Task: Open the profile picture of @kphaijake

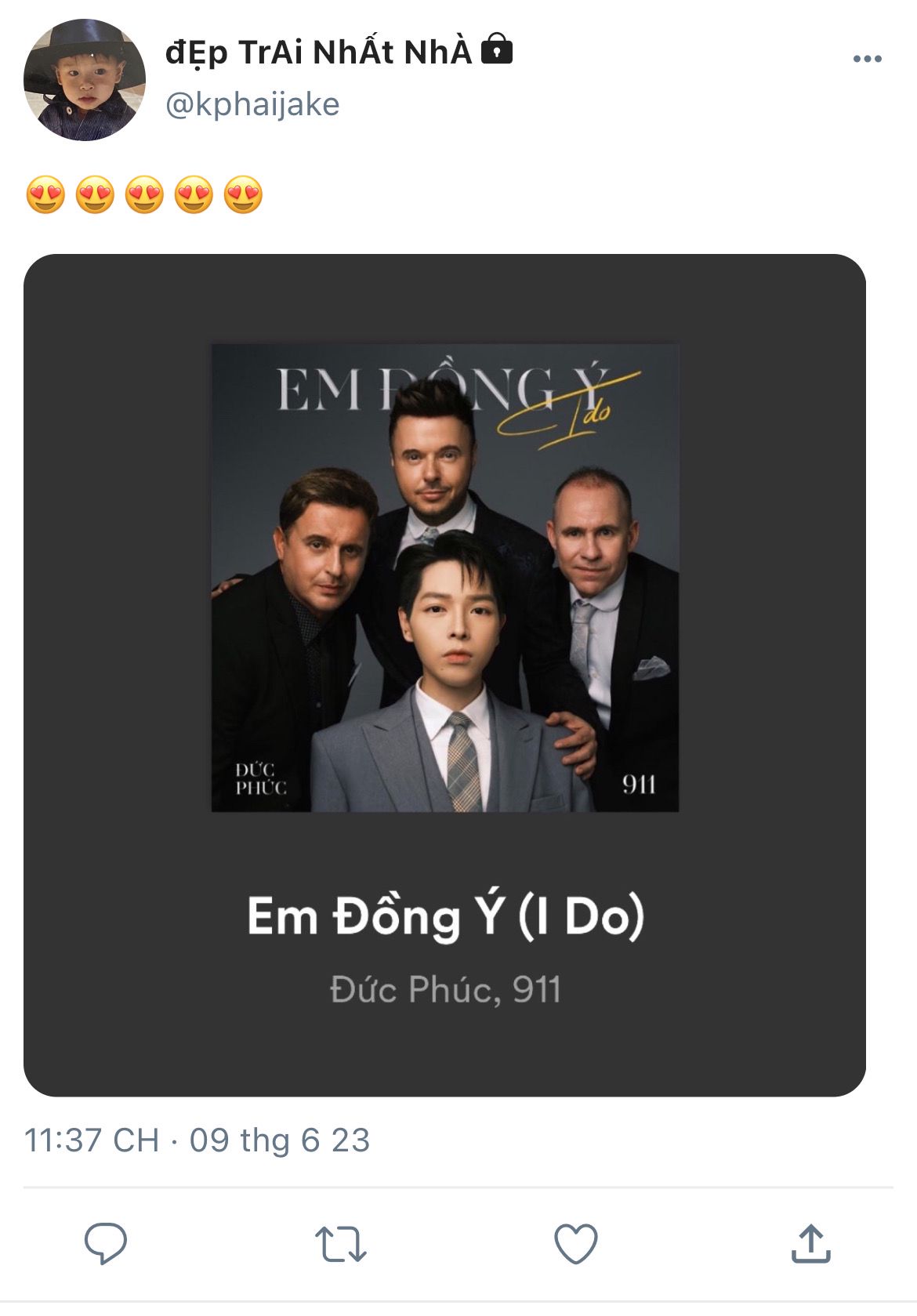Action: pos(85,80)
